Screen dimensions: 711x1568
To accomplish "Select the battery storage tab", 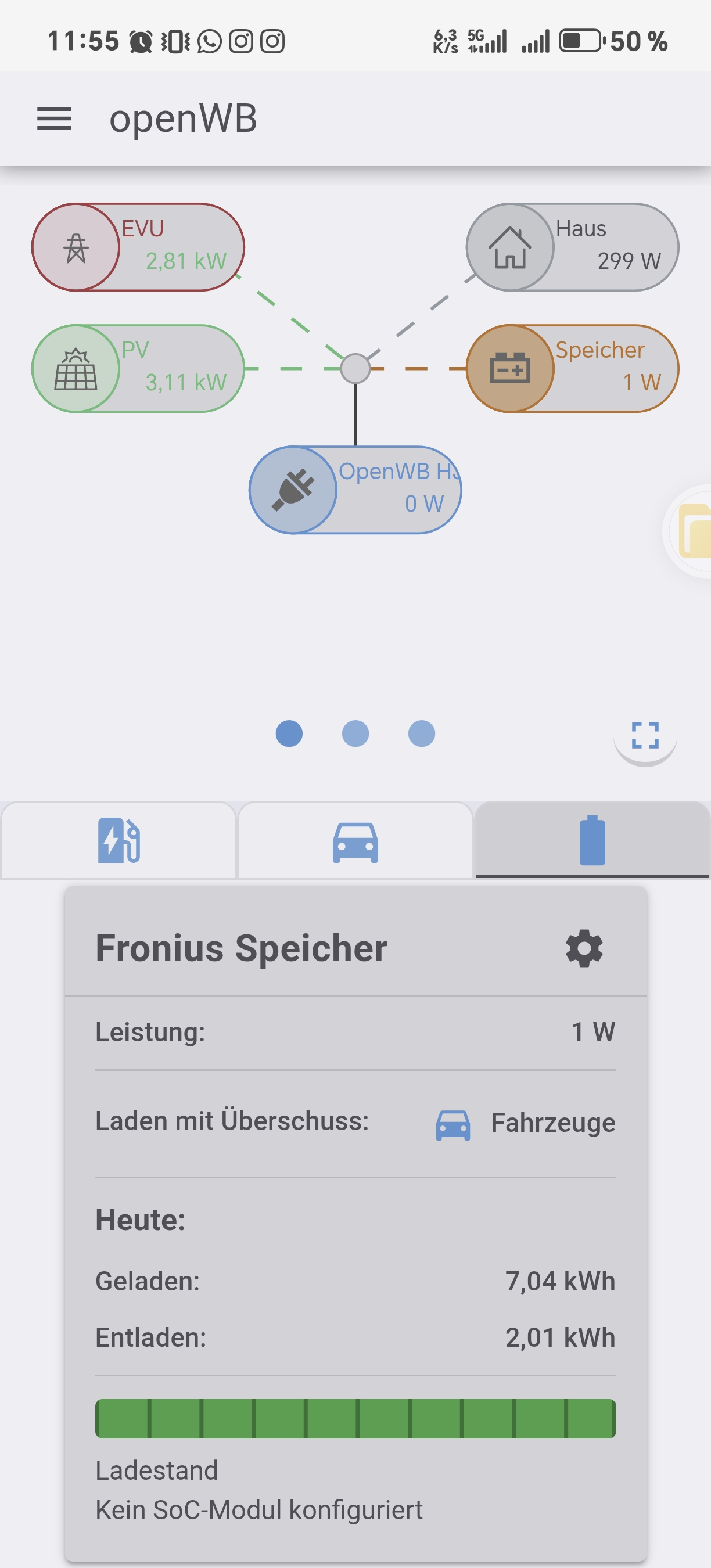I will point(592,840).
